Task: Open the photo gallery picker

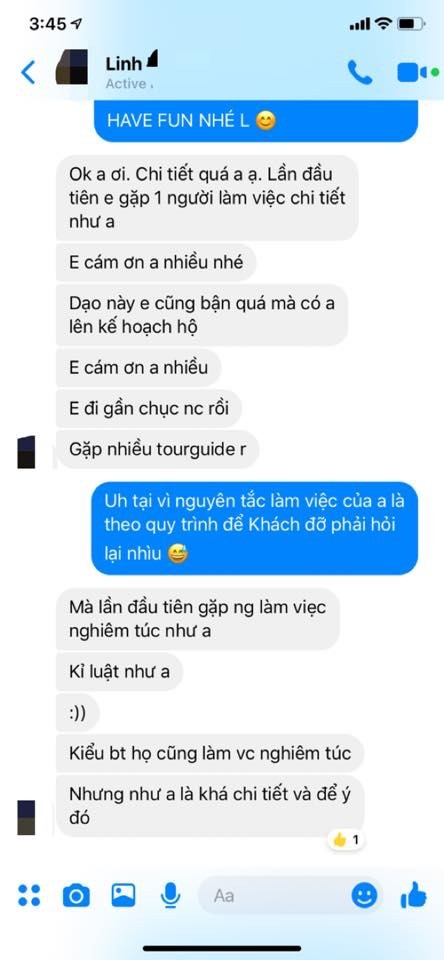Action: (123, 895)
